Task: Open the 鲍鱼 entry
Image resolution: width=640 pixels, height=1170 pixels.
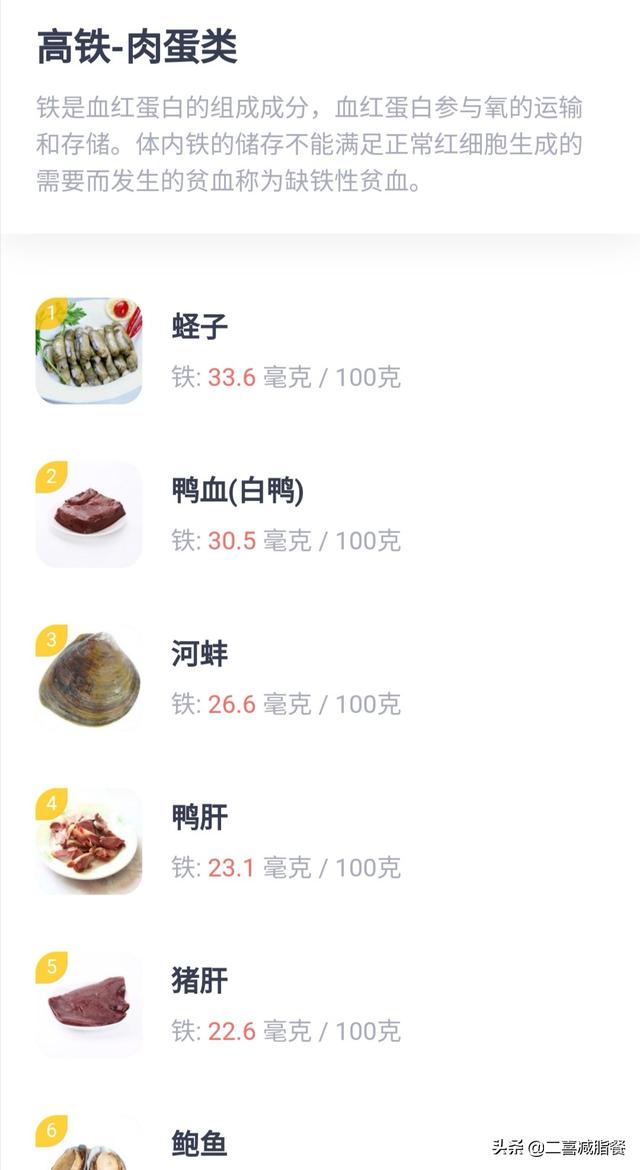Action: [x=200, y=1143]
